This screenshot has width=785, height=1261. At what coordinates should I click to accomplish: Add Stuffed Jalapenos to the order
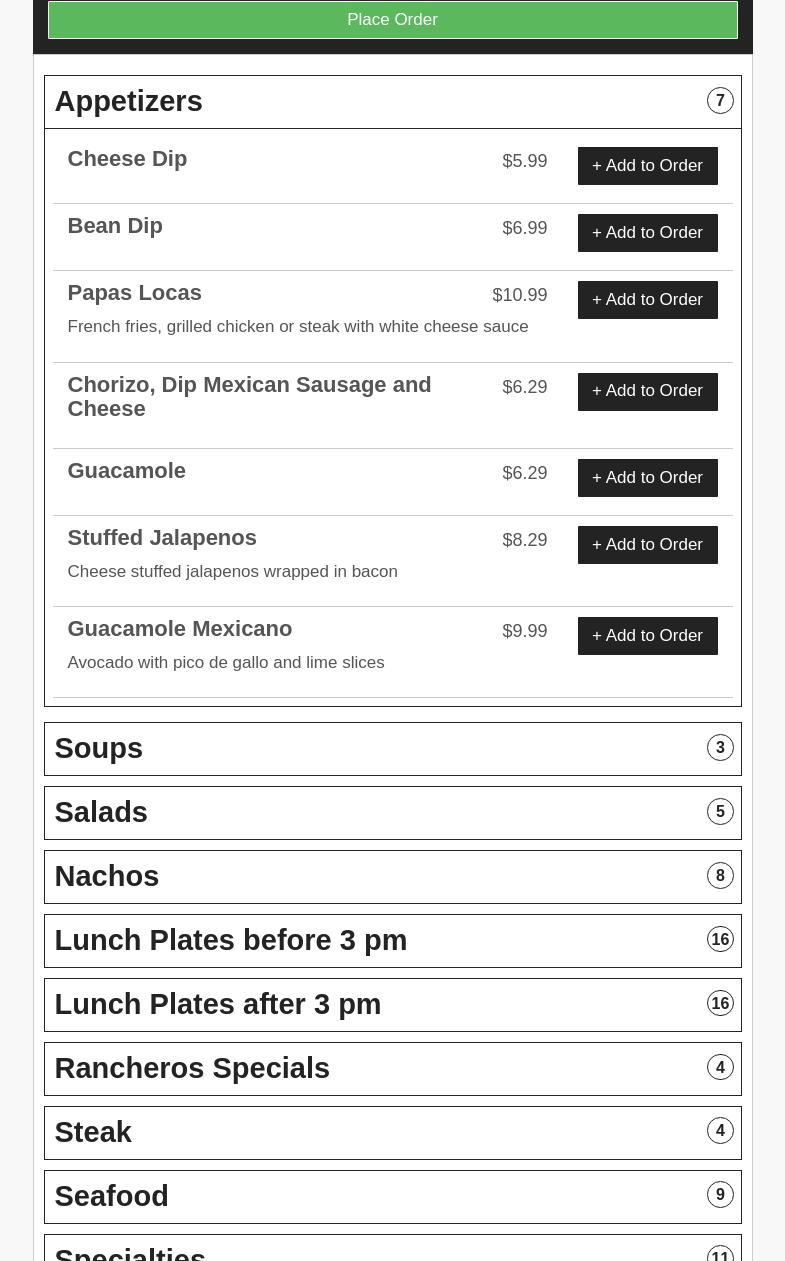[x=647, y=545]
